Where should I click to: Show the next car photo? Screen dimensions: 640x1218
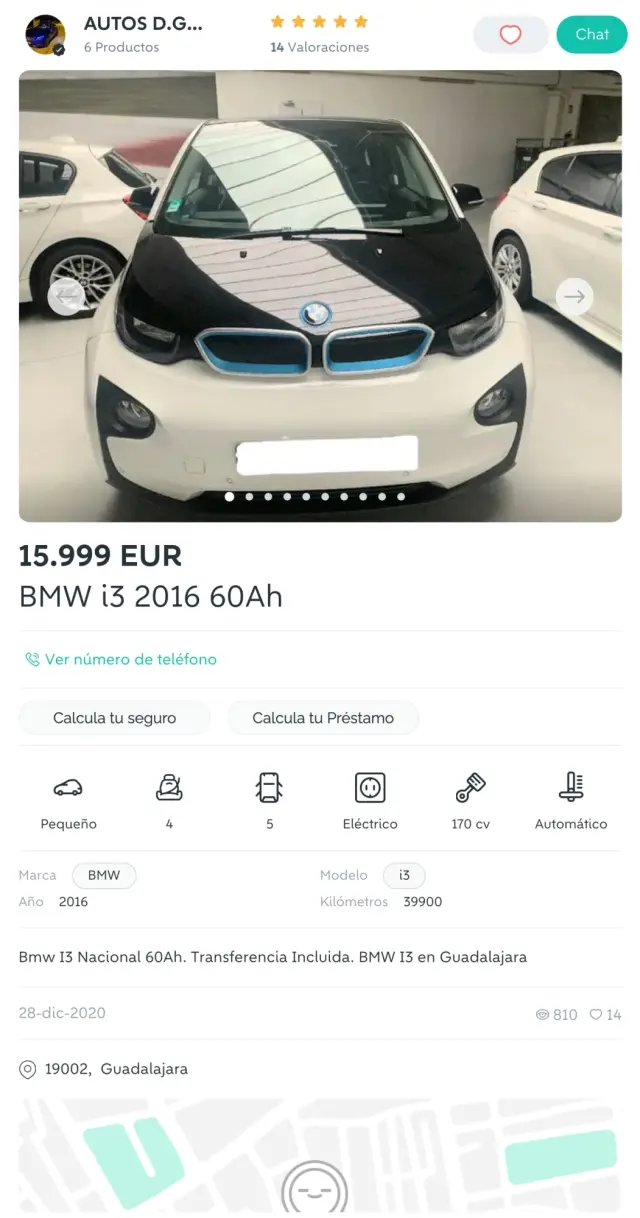(574, 296)
